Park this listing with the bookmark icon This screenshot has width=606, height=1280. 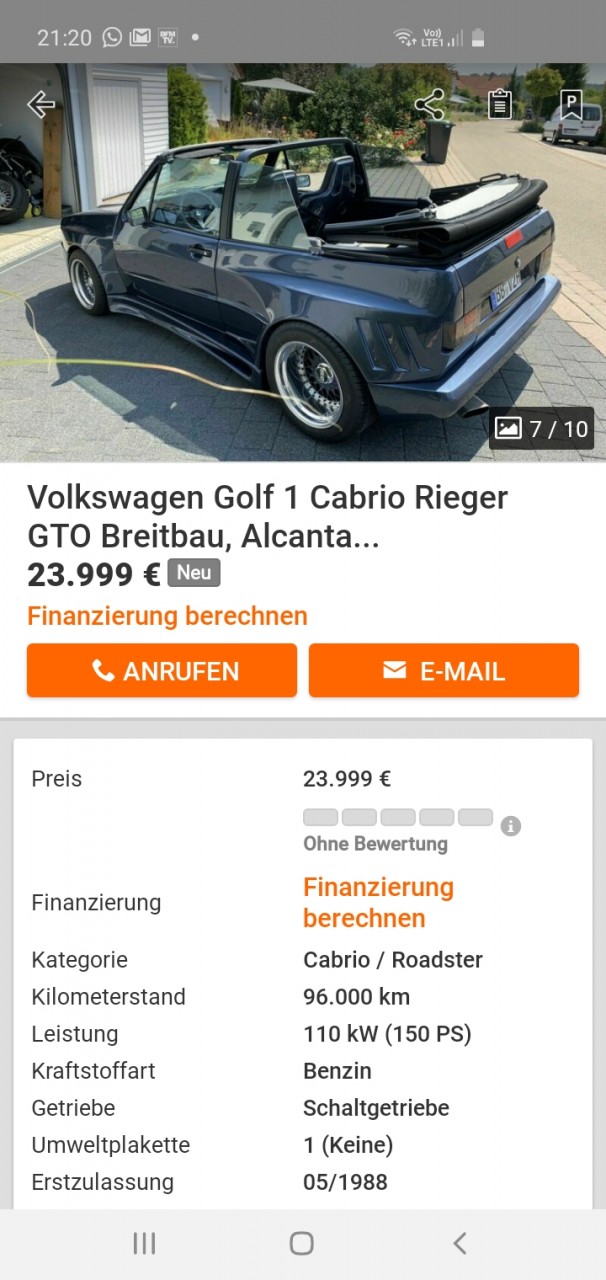pos(571,104)
